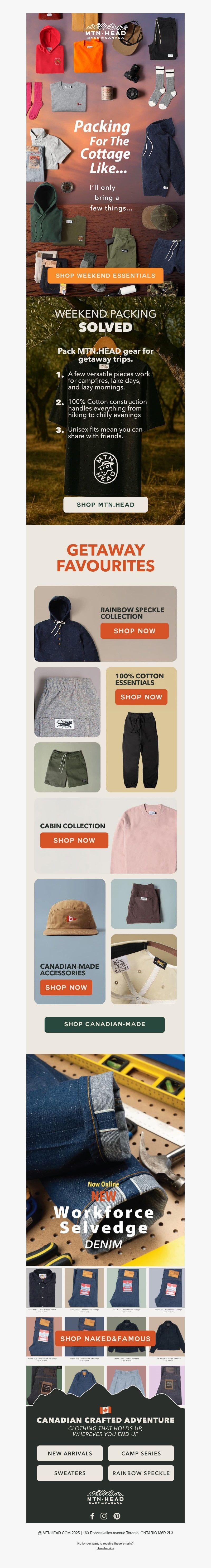Shop now for 100% Cotton Essentials

tap(141, 697)
